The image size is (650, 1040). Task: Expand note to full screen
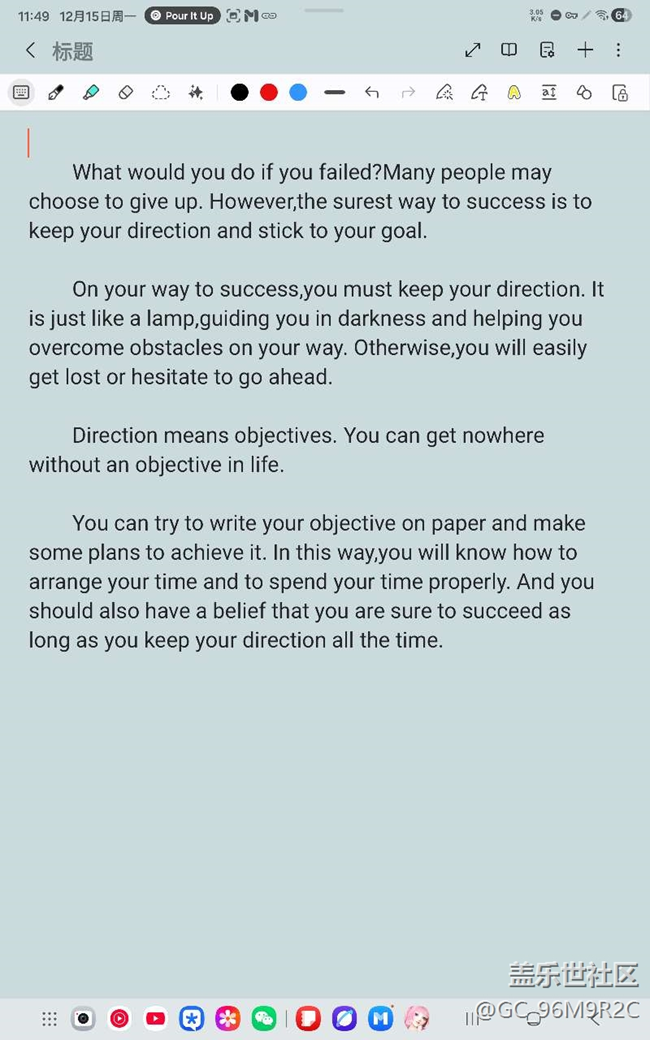tap(472, 50)
